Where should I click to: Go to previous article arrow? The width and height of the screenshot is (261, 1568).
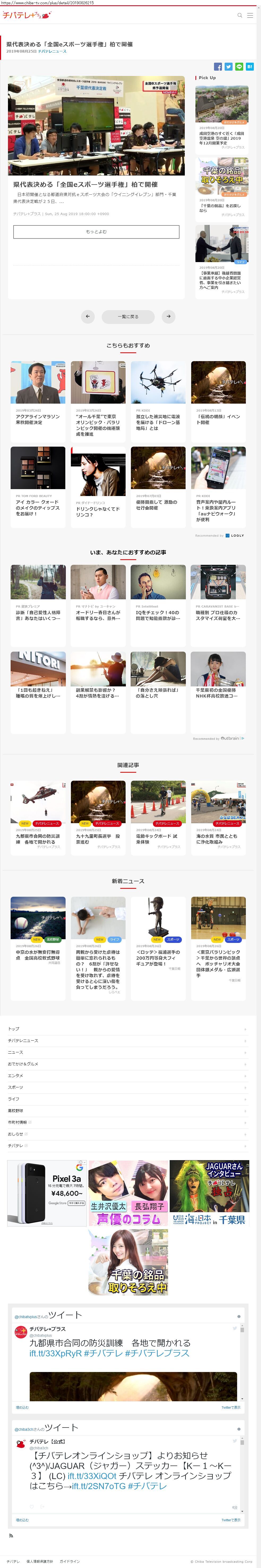click(x=88, y=317)
